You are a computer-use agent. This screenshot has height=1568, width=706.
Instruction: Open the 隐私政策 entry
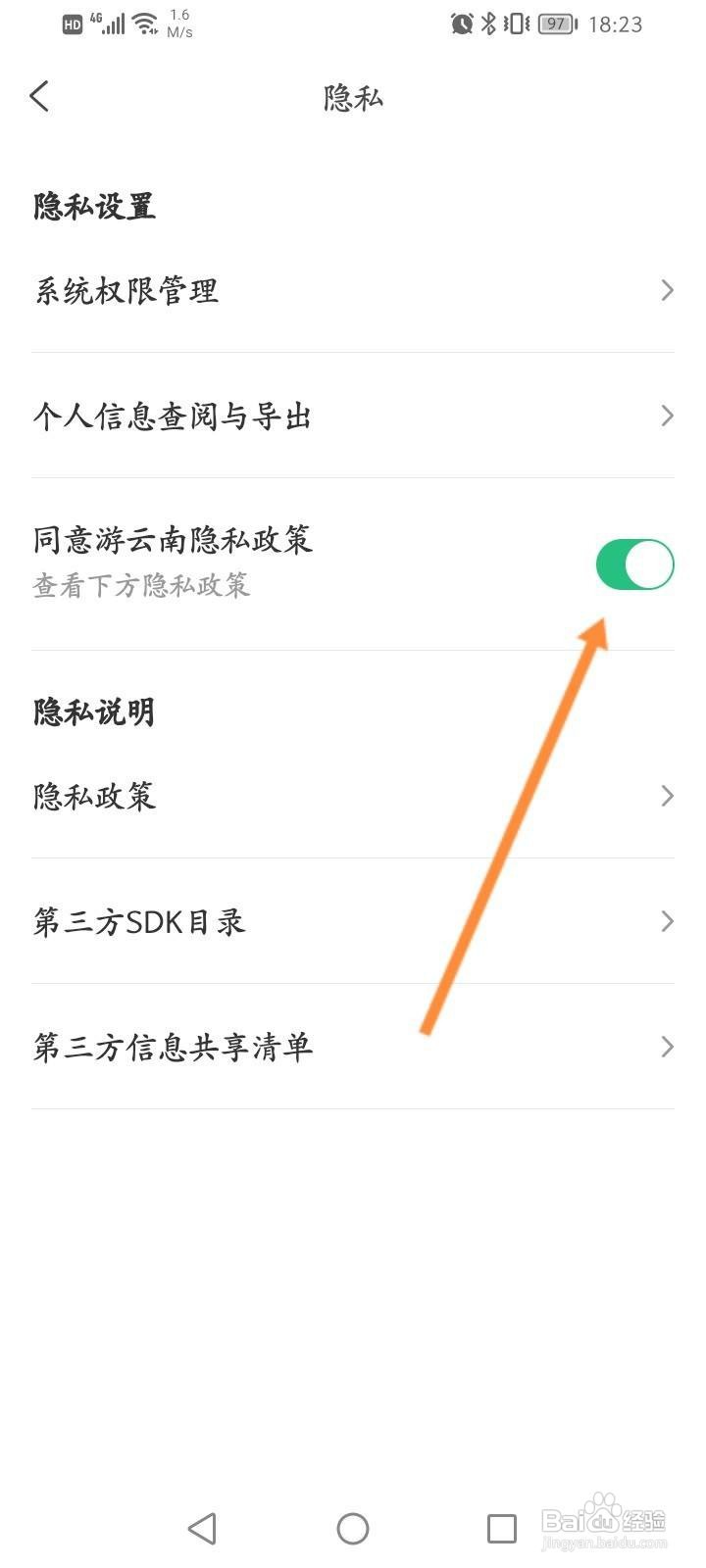click(x=94, y=796)
